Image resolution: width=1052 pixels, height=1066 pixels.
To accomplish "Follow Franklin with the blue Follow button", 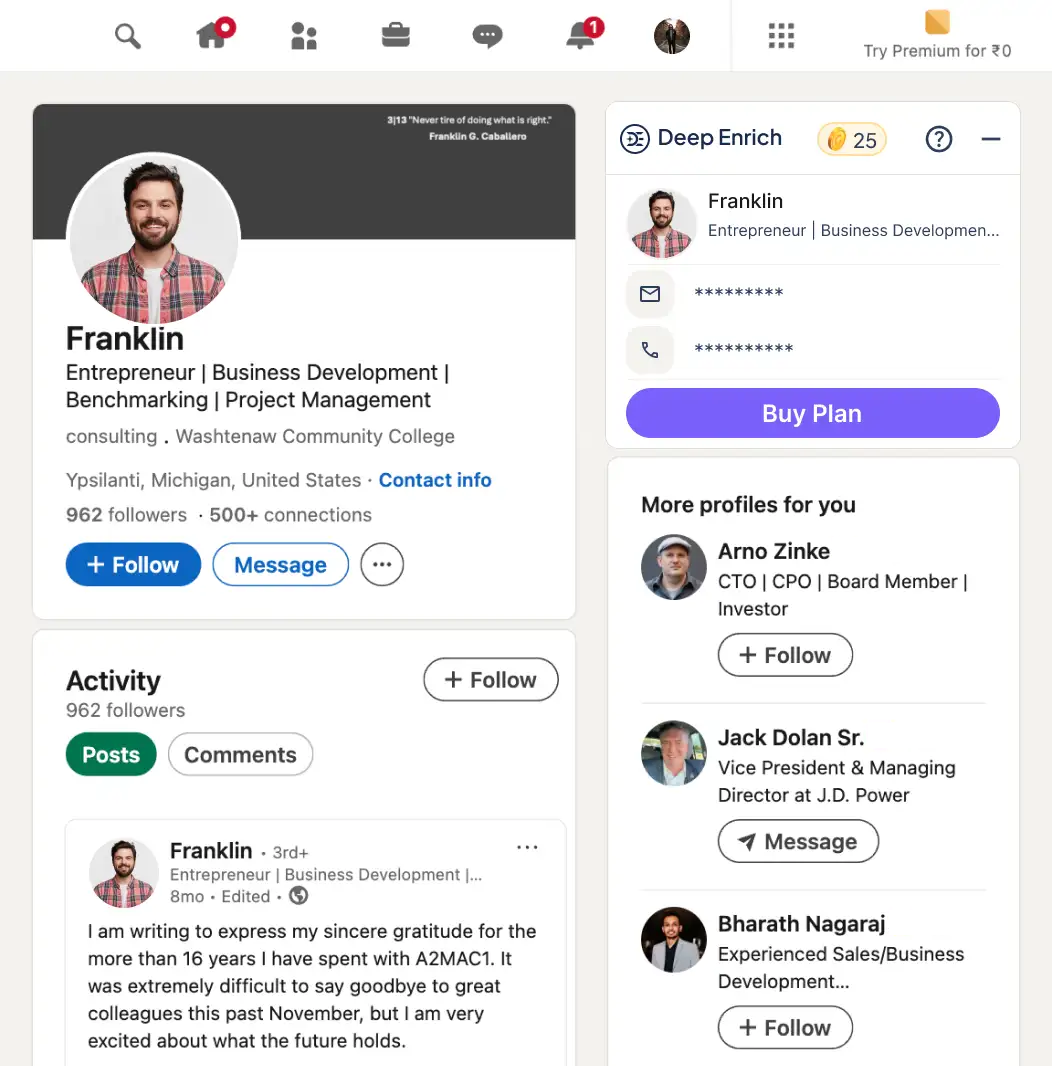I will tap(133, 565).
